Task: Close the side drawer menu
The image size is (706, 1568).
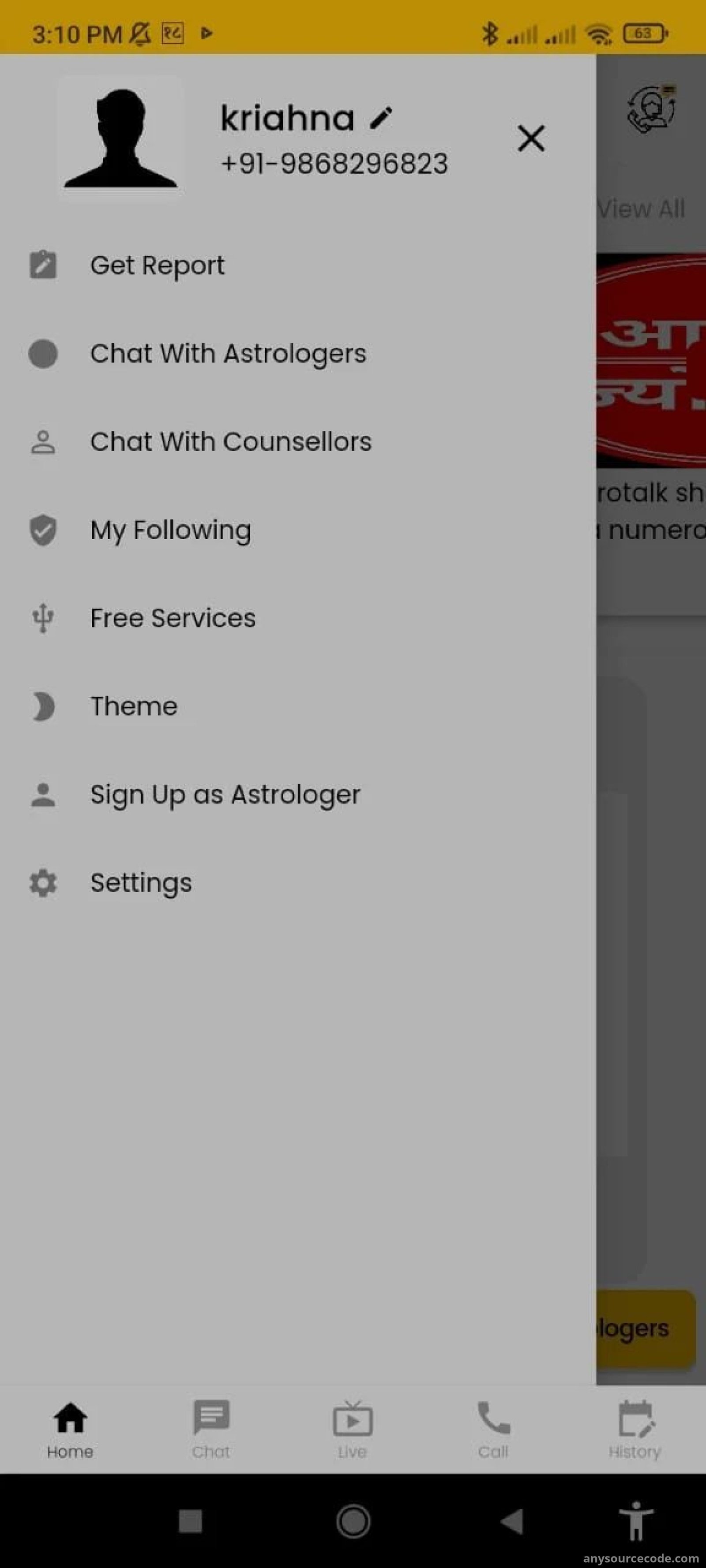Action: (530, 138)
